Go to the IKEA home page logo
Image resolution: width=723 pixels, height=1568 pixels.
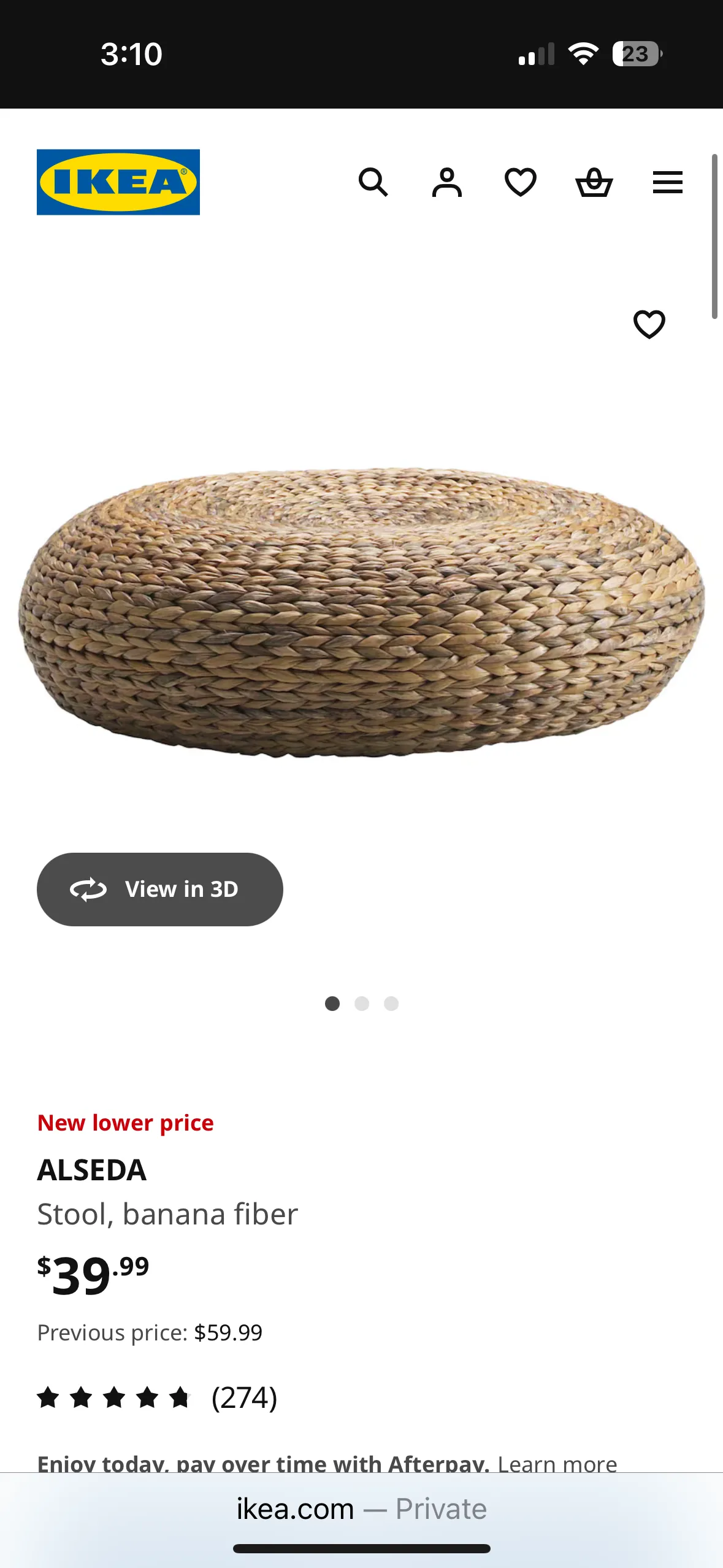[x=118, y=182]
